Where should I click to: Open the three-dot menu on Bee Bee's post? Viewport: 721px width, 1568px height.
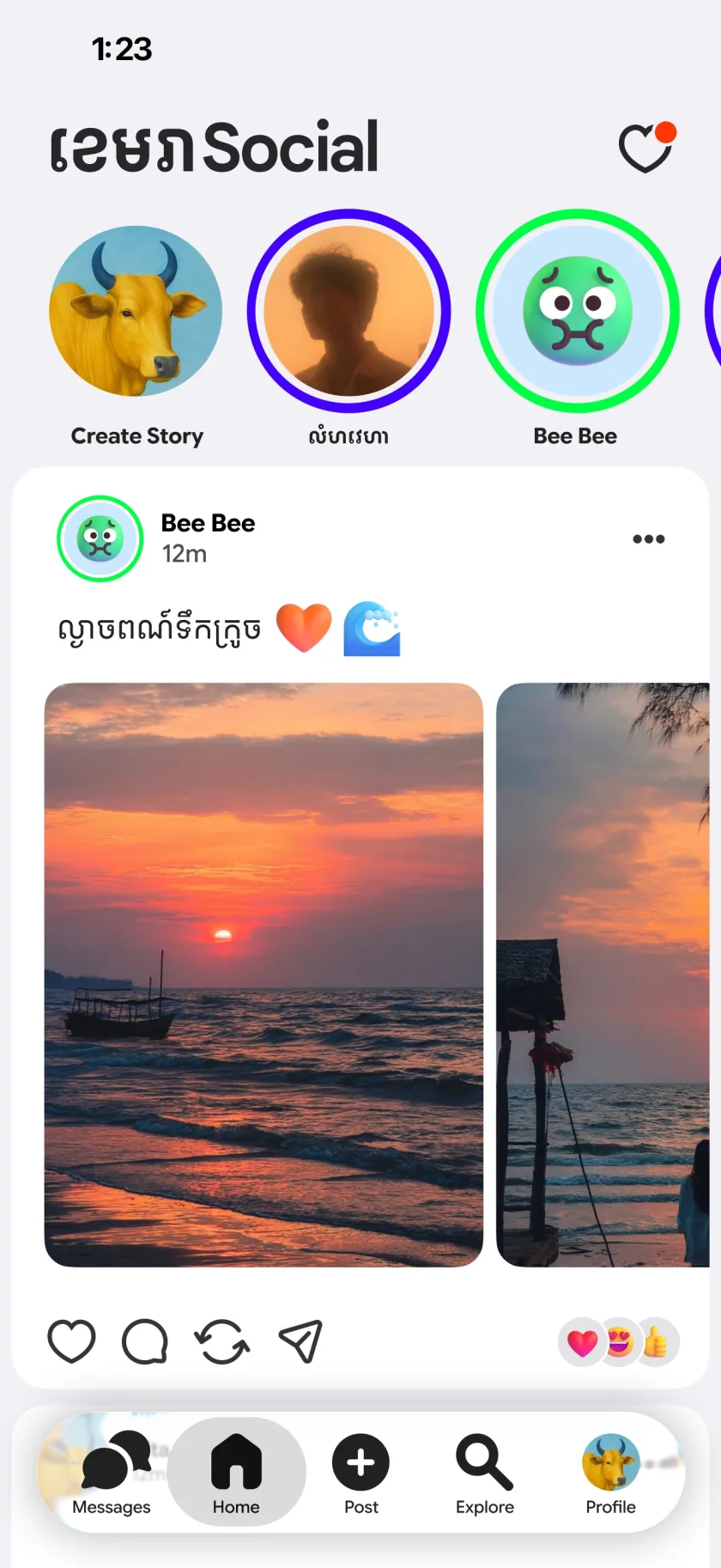click(648, 539)
